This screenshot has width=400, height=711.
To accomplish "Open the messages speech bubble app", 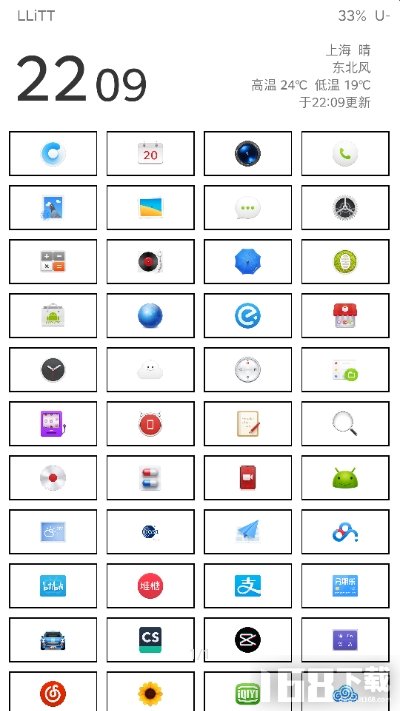I will (248, 208).
